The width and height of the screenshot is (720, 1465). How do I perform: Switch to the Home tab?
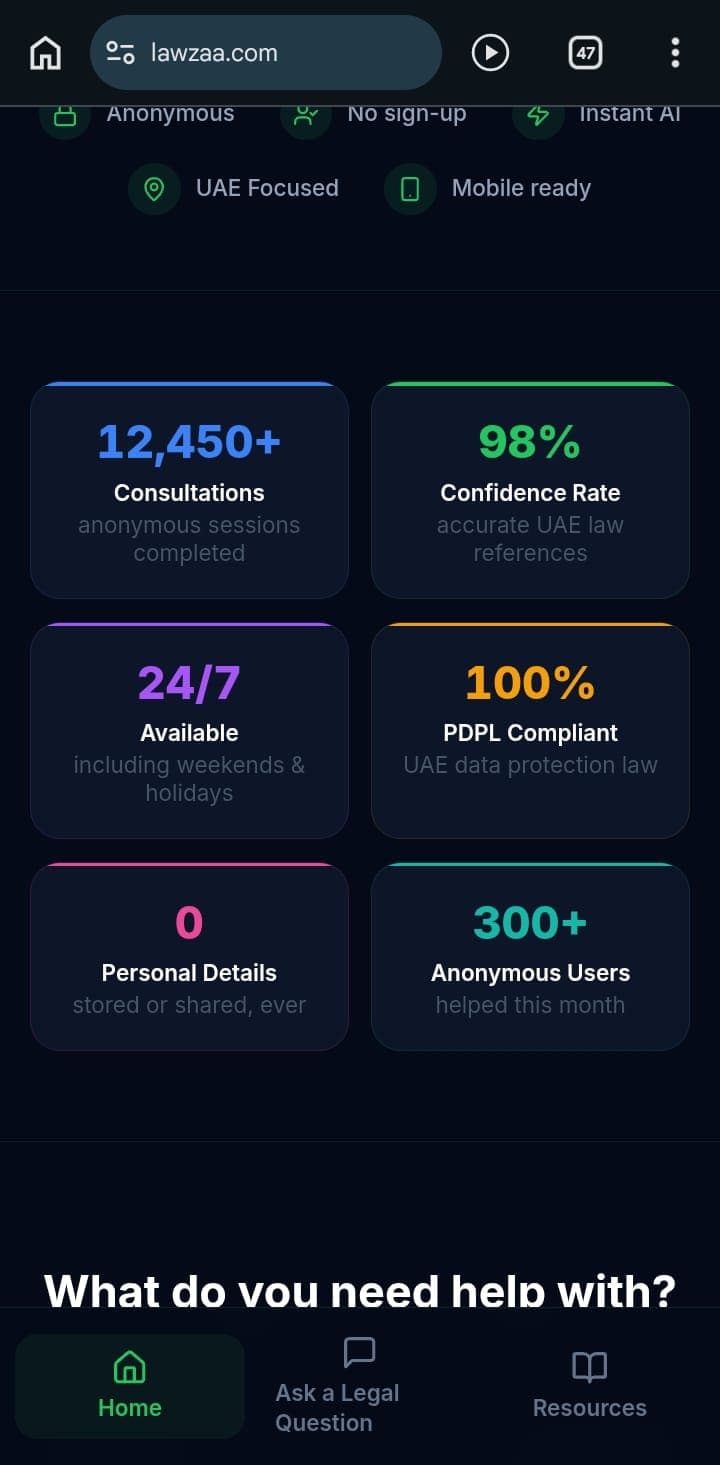click(130, 1386)
